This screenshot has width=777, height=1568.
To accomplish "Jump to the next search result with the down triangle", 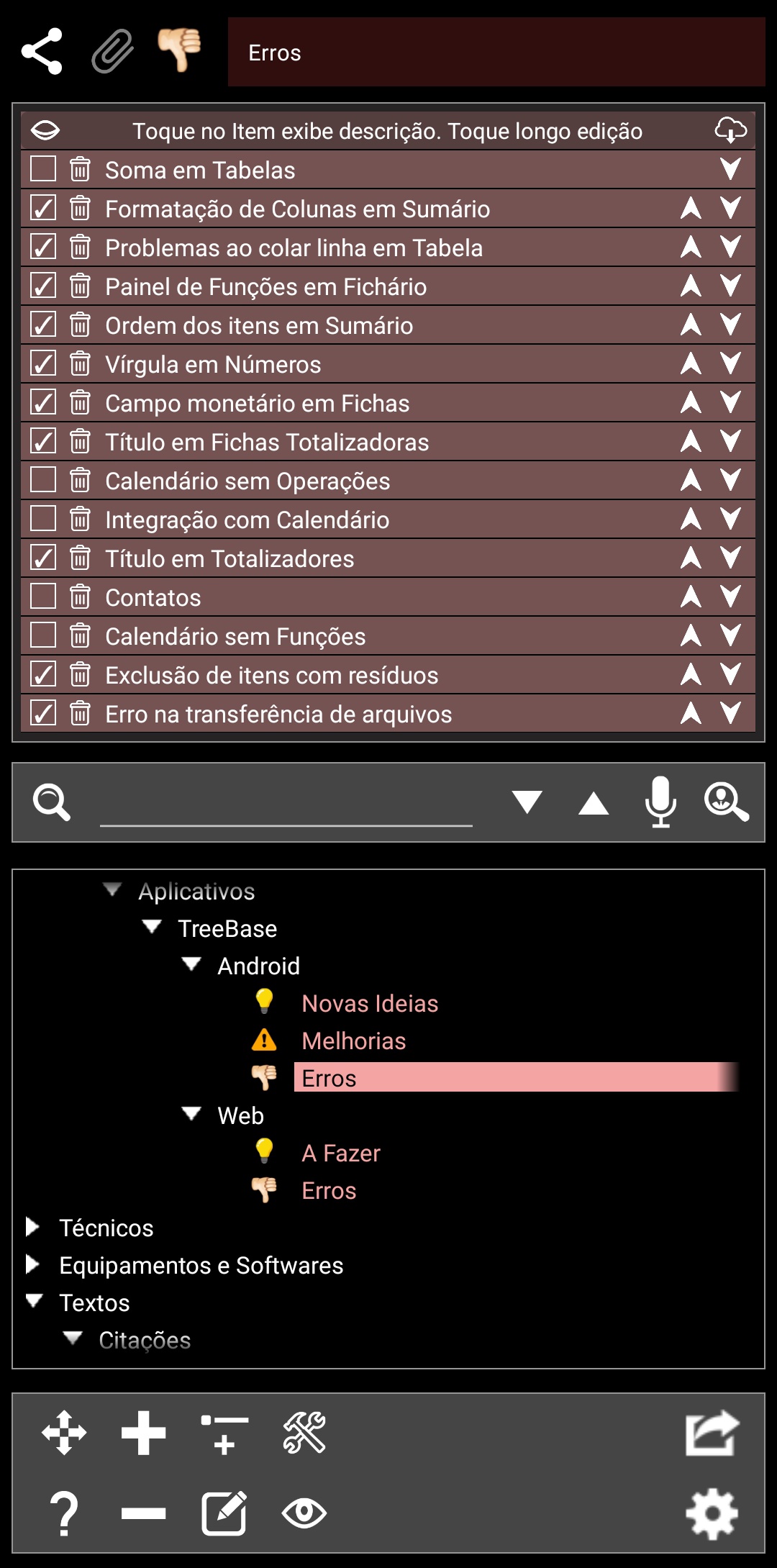I will pos(527,802).
